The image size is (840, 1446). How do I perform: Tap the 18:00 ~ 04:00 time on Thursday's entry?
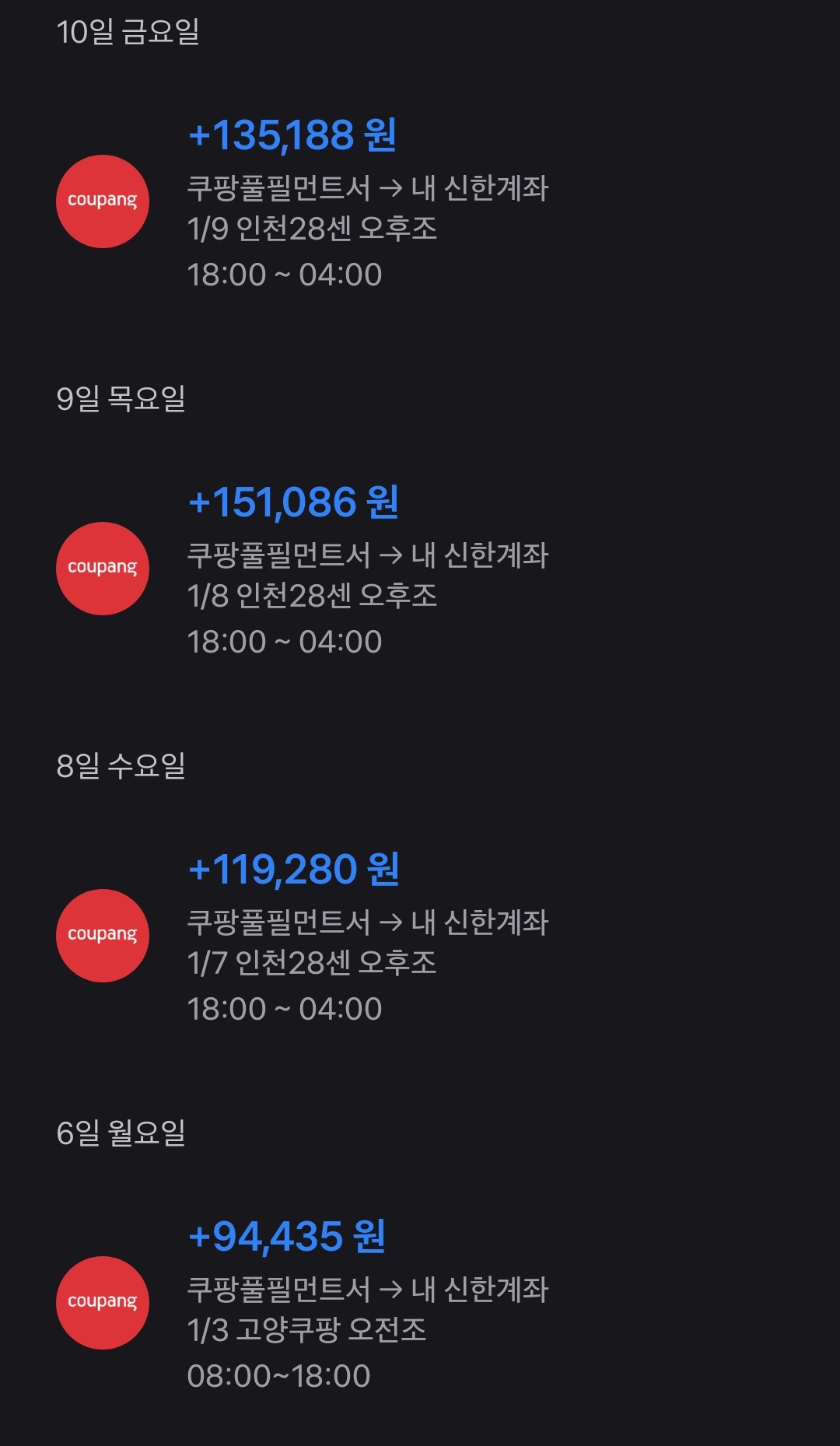pos(286,641)
